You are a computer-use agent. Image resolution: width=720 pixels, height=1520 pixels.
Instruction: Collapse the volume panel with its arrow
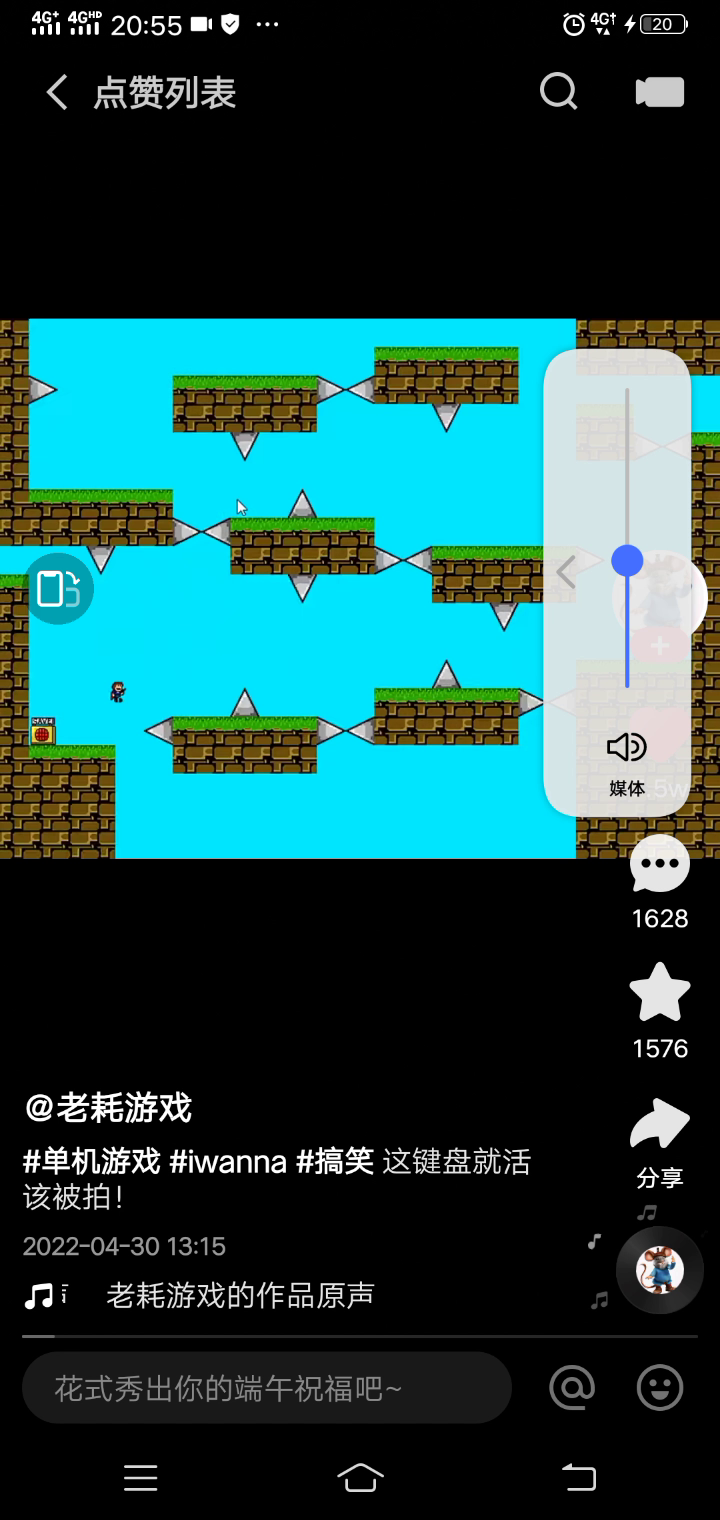click(566, 573)
